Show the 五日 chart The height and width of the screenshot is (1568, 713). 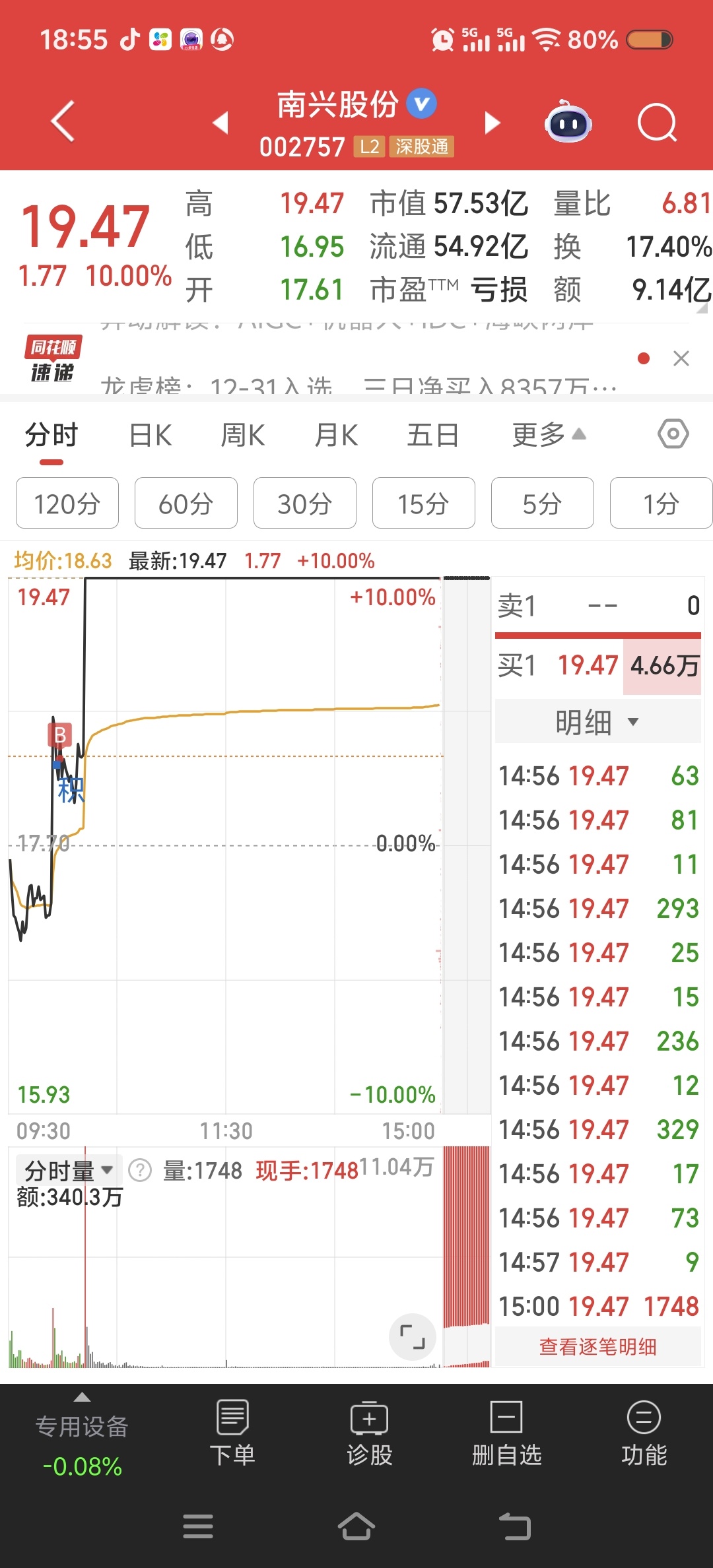click(432, 436)
